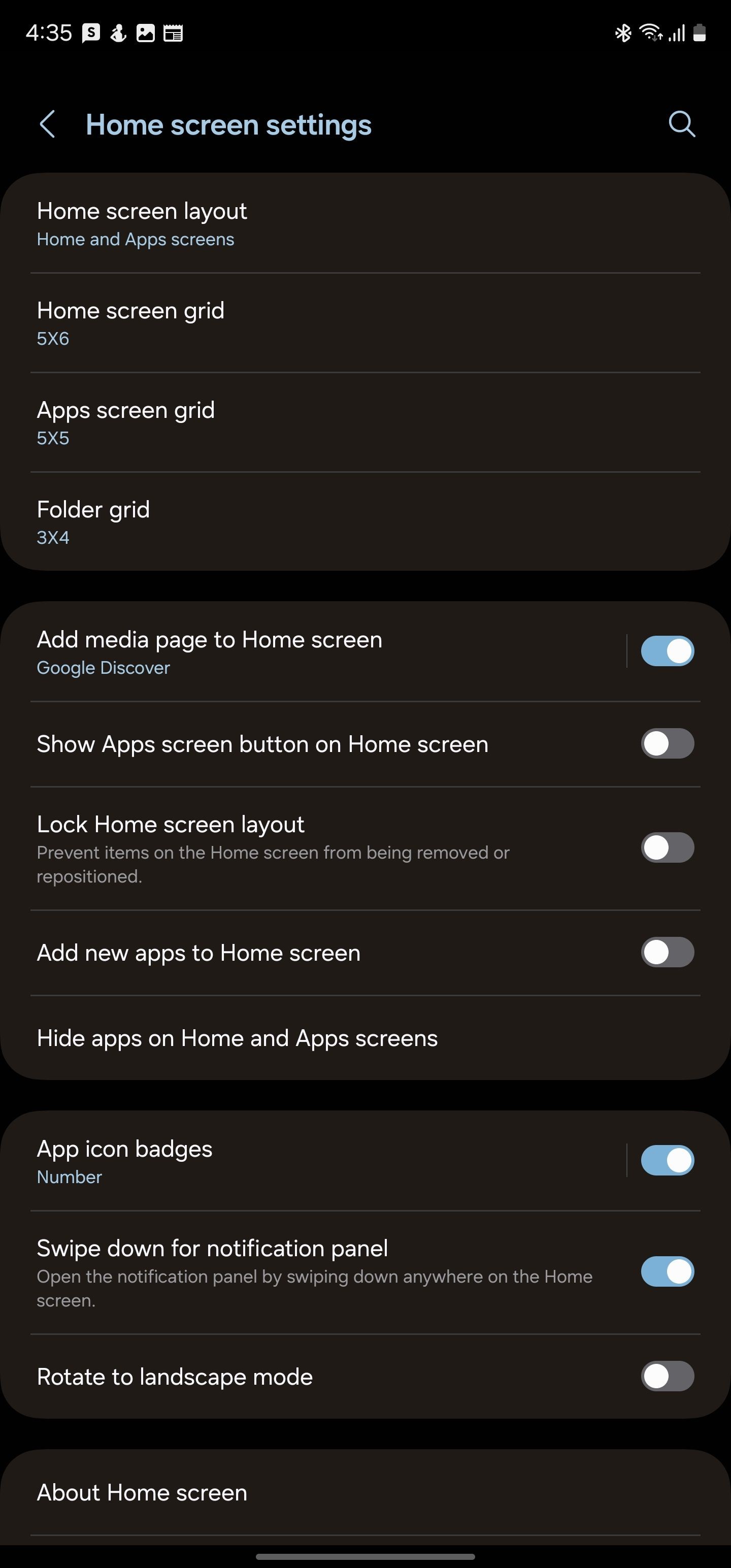Open Folder grid setting
The height and width of the screenshot is (1568, 731).
click(365, 521)
